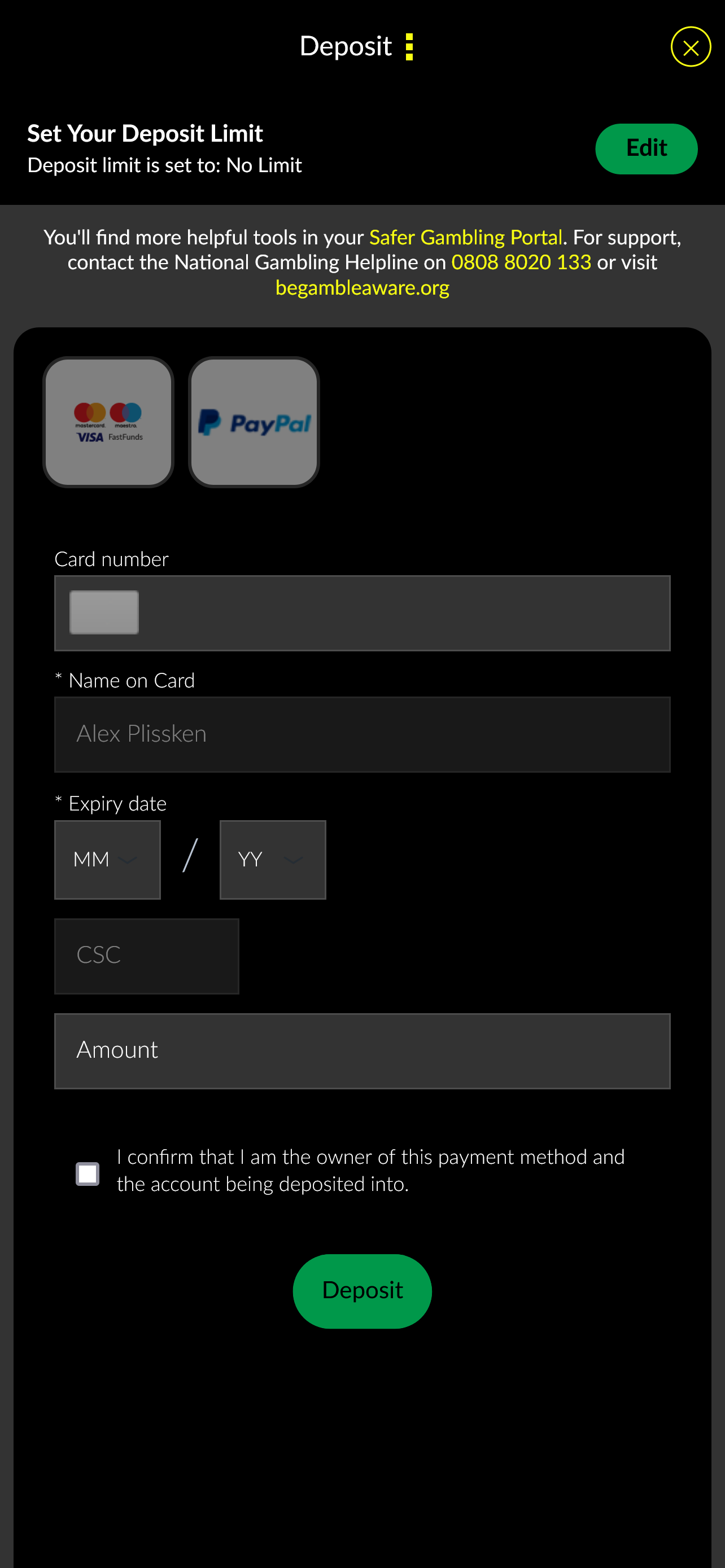This screenshot has width=725, height=1568.
Task: Open the Safer Gambling Portal link
Action: tap(465, 238)
